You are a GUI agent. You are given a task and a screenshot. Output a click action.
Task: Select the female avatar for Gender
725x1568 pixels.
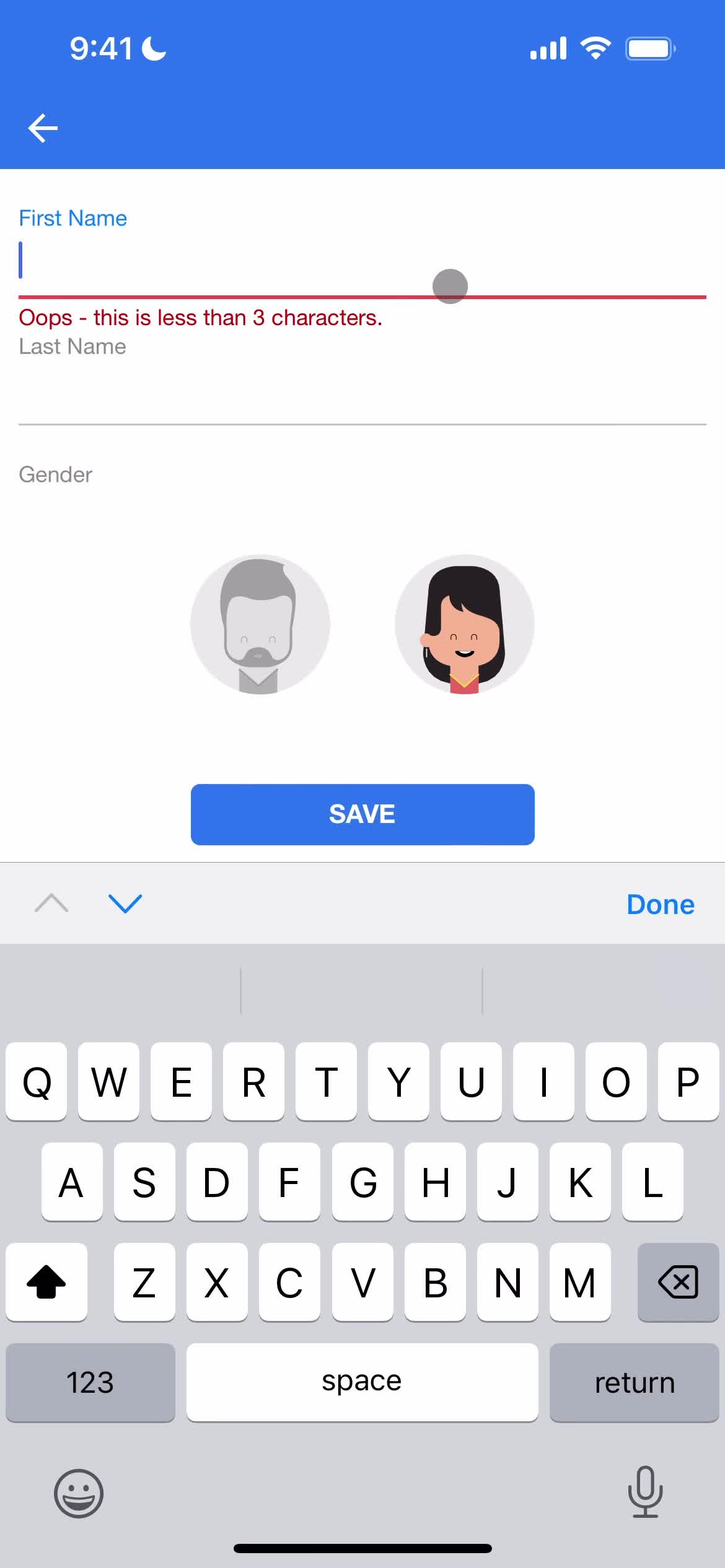[464, 624]
